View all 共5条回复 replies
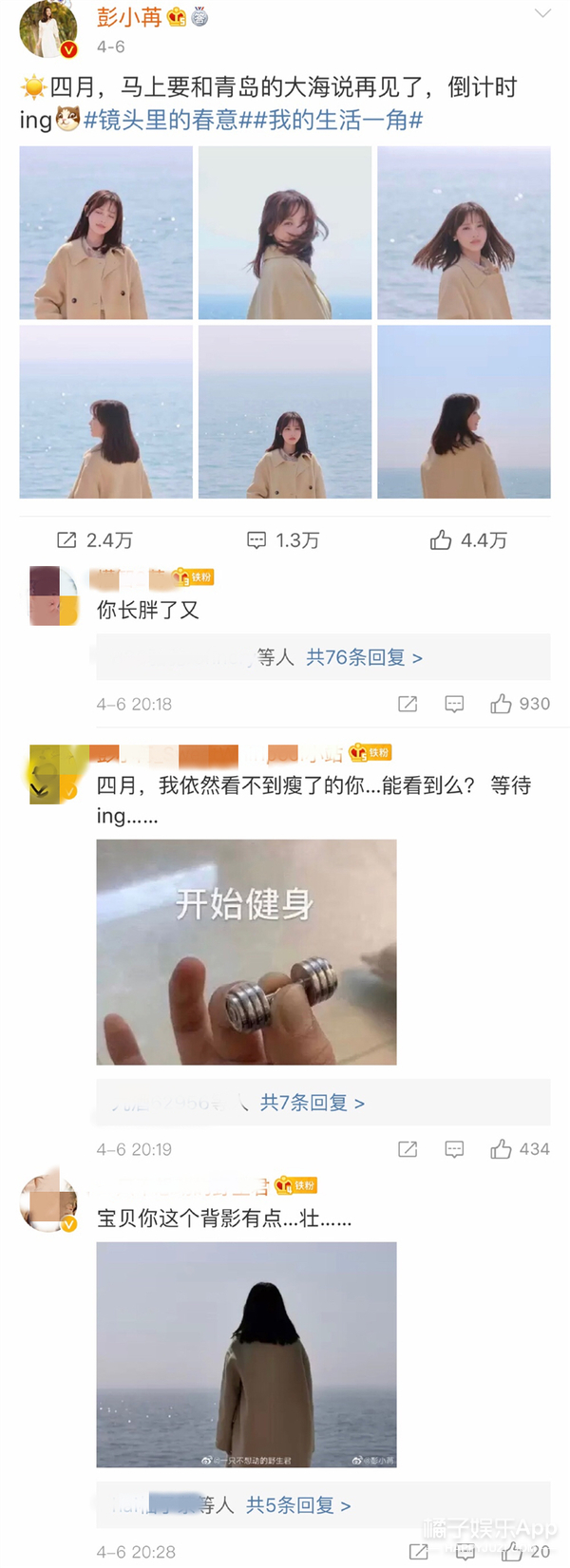Viewport: 570px width, 1568px height. 298,1505
